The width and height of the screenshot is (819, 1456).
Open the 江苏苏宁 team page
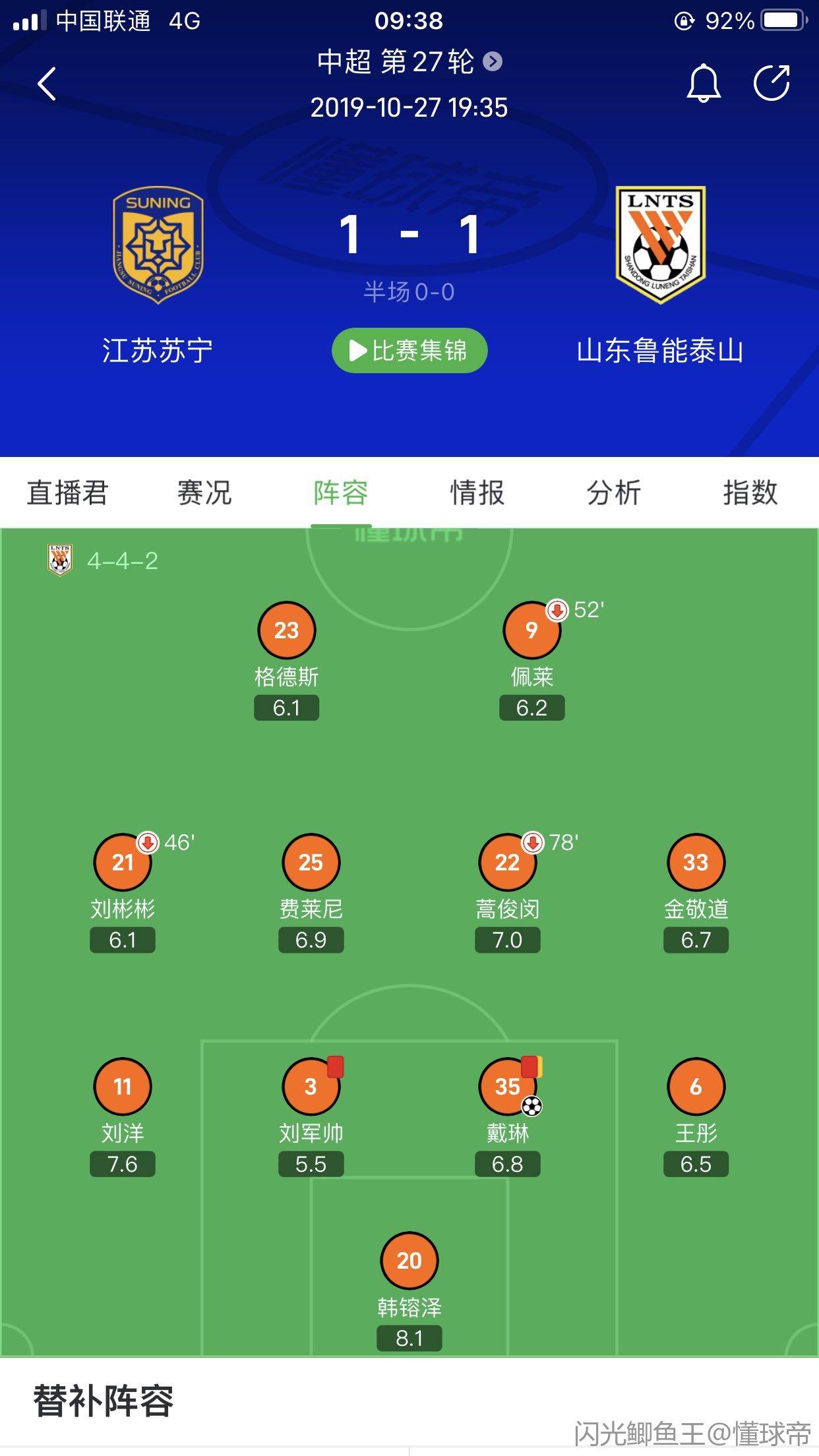(x=158, y=245)
